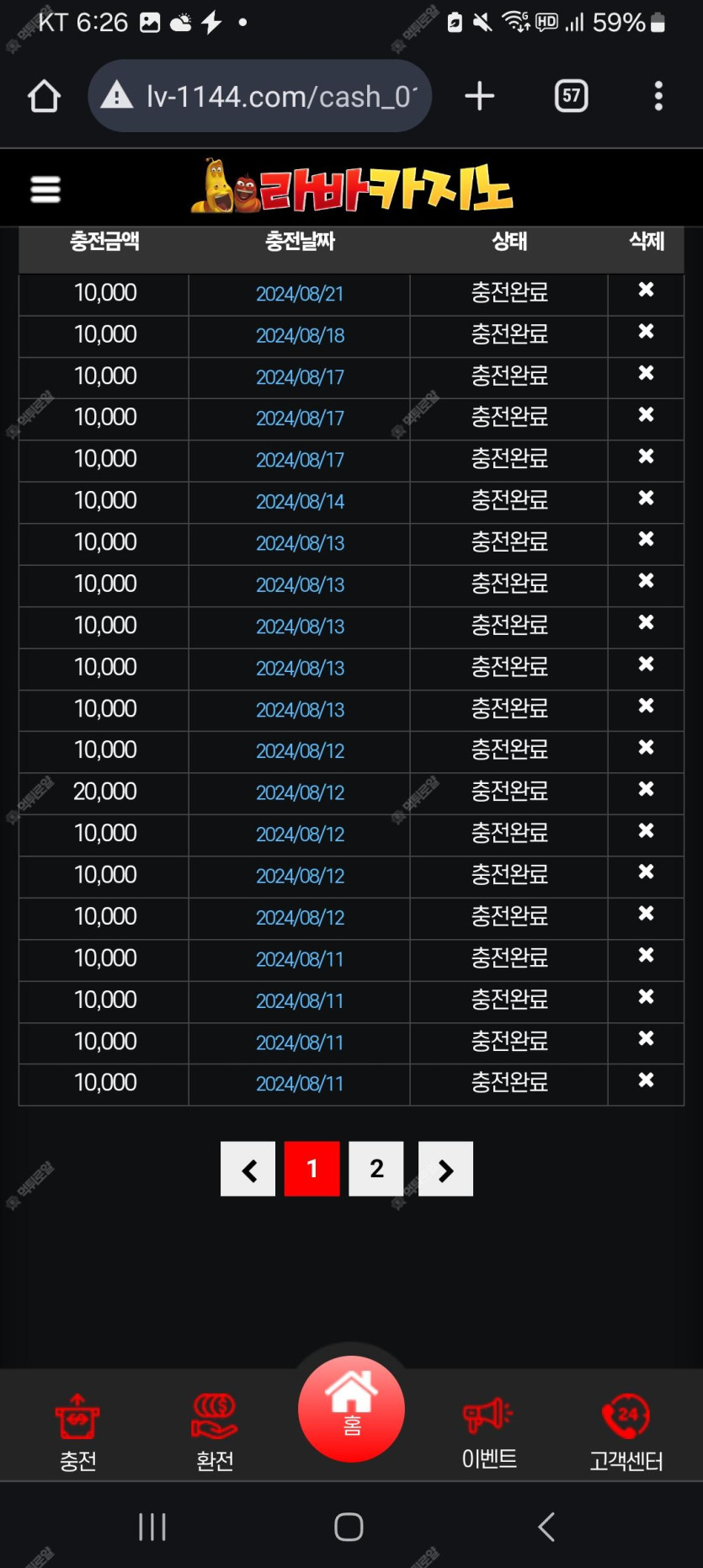Delete the 2024/08/14 charge record
703x1568 pixels.
tap(646, 498)
